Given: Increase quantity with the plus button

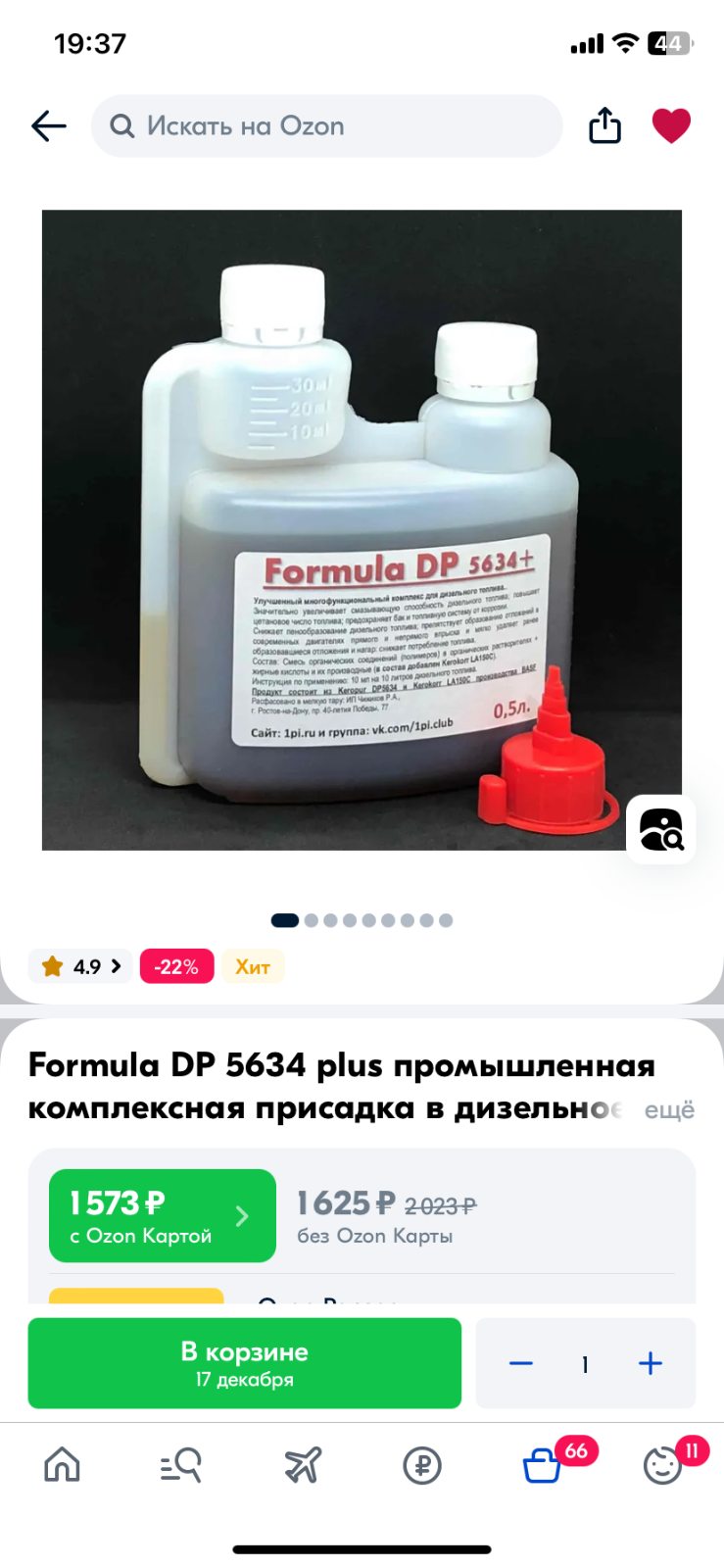Looking at the screenshot, I should 651,1363.
